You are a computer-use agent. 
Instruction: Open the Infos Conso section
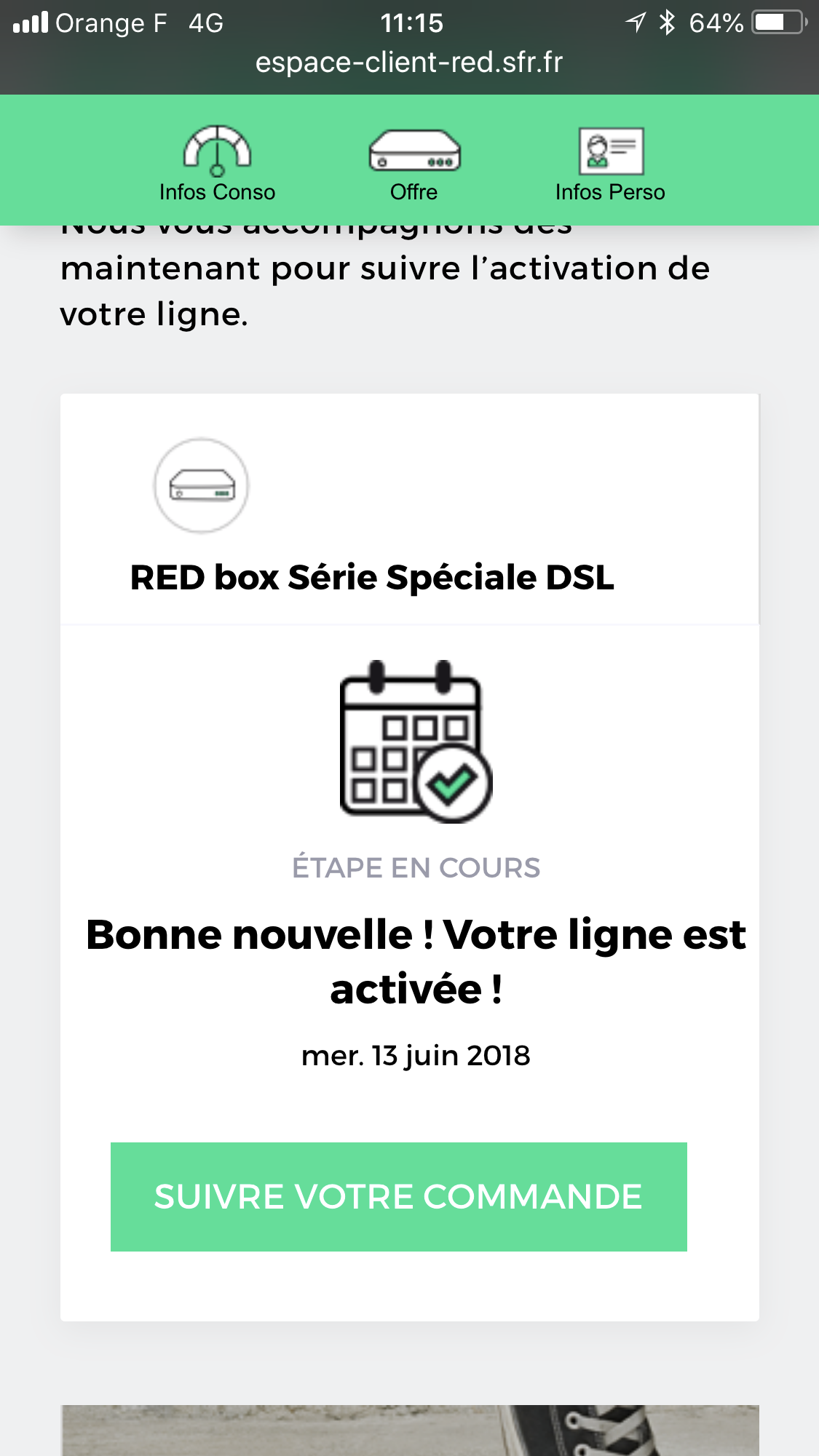[217, 163]
